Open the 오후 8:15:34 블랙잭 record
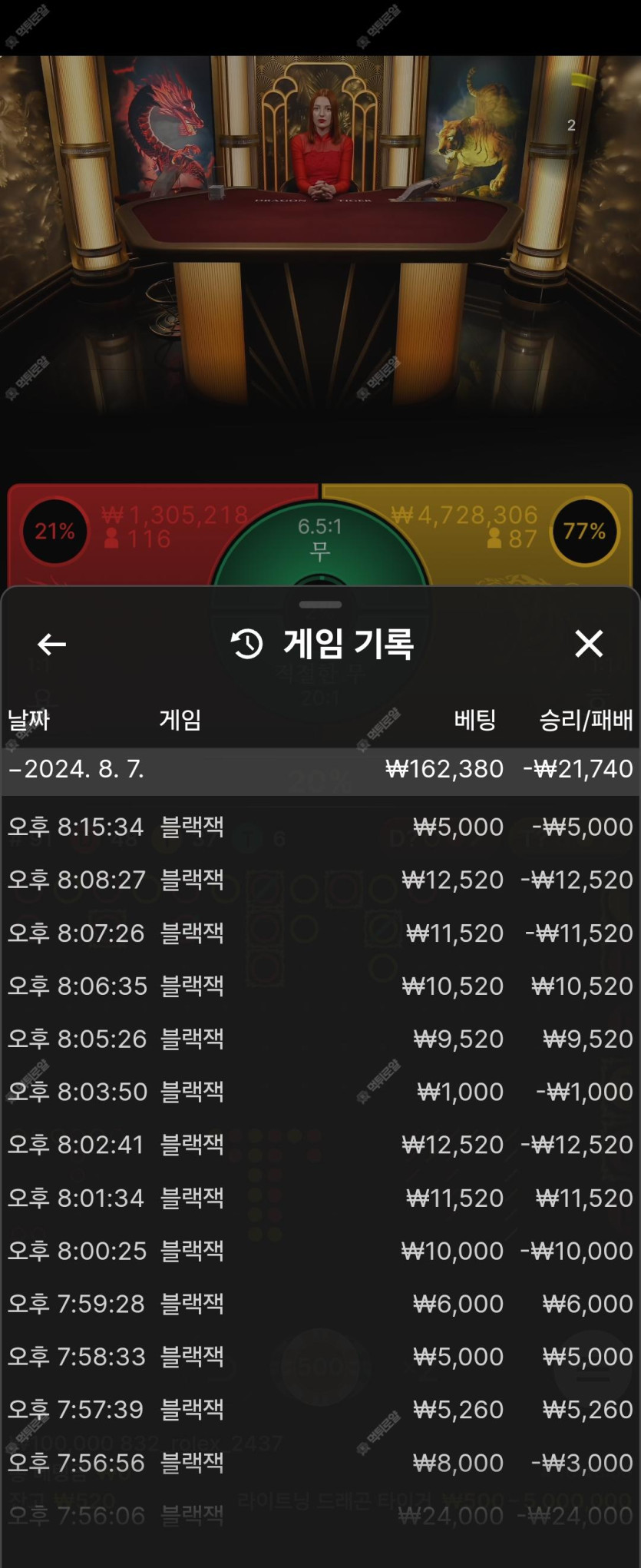 (320, 827)
